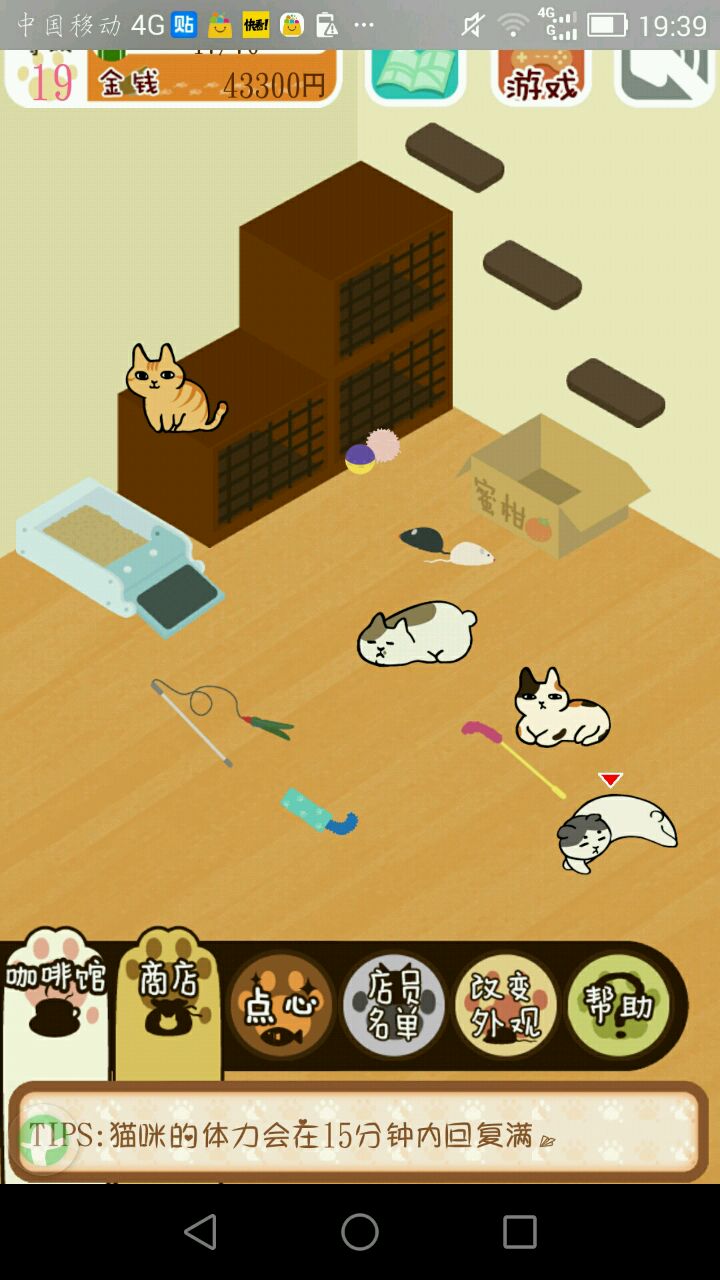Tap 改变外观 to change appearance

(x=506, y=1005)
